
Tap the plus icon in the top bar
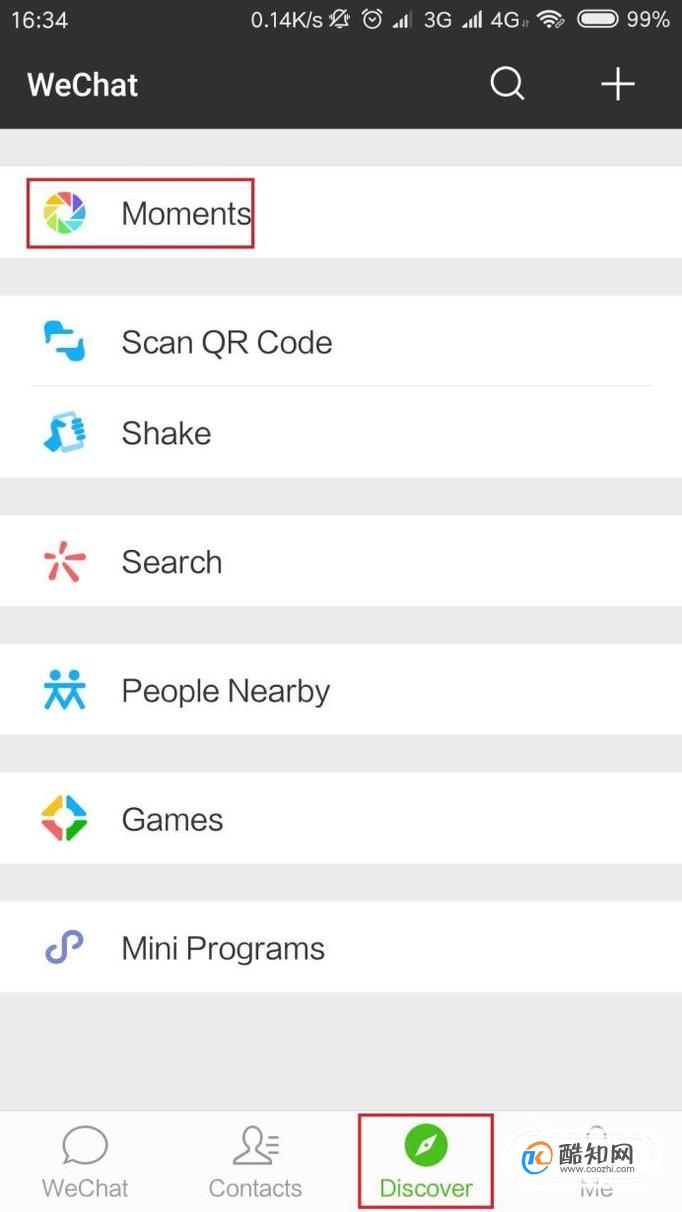[618, 84]
